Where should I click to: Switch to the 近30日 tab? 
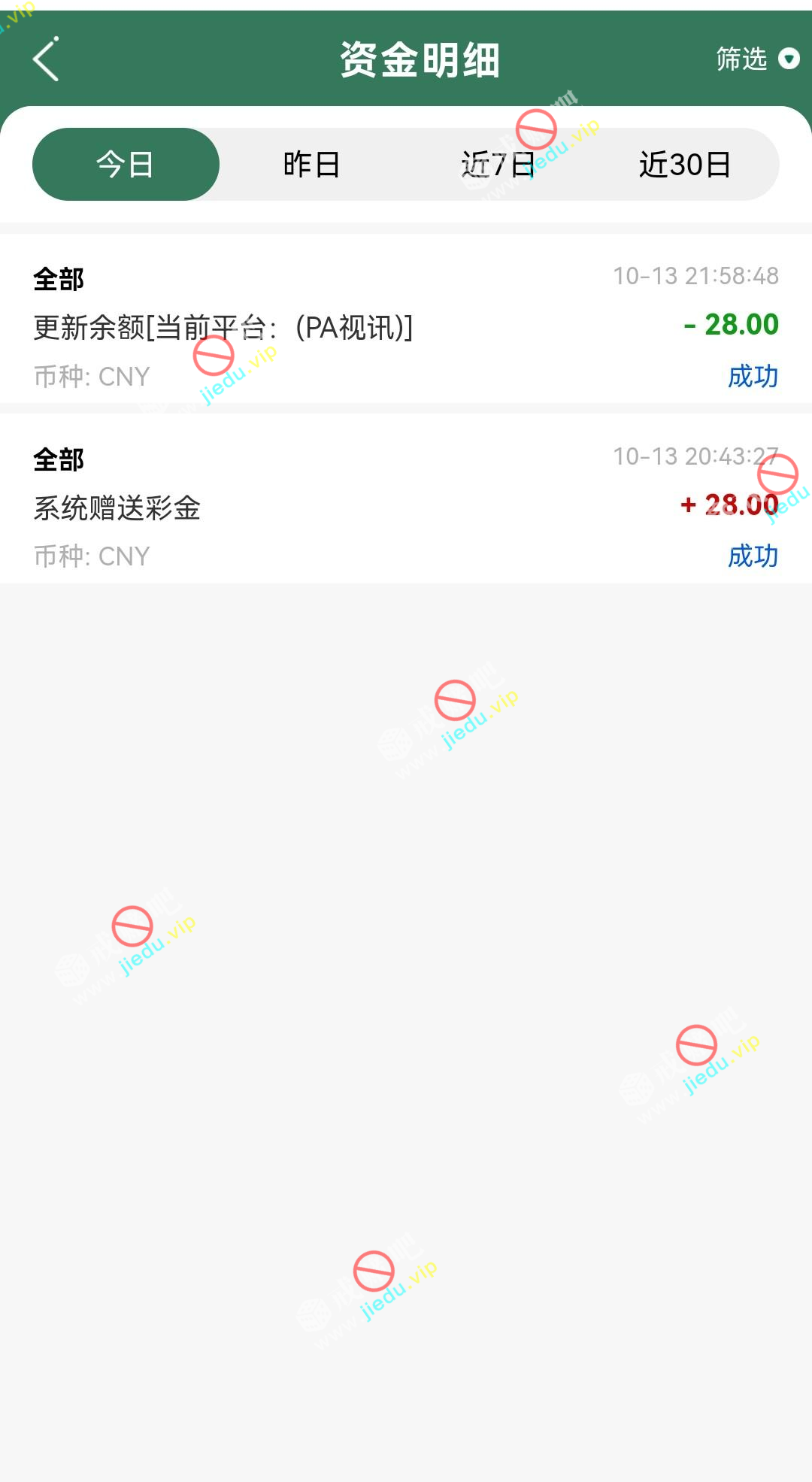pos(684,164)
